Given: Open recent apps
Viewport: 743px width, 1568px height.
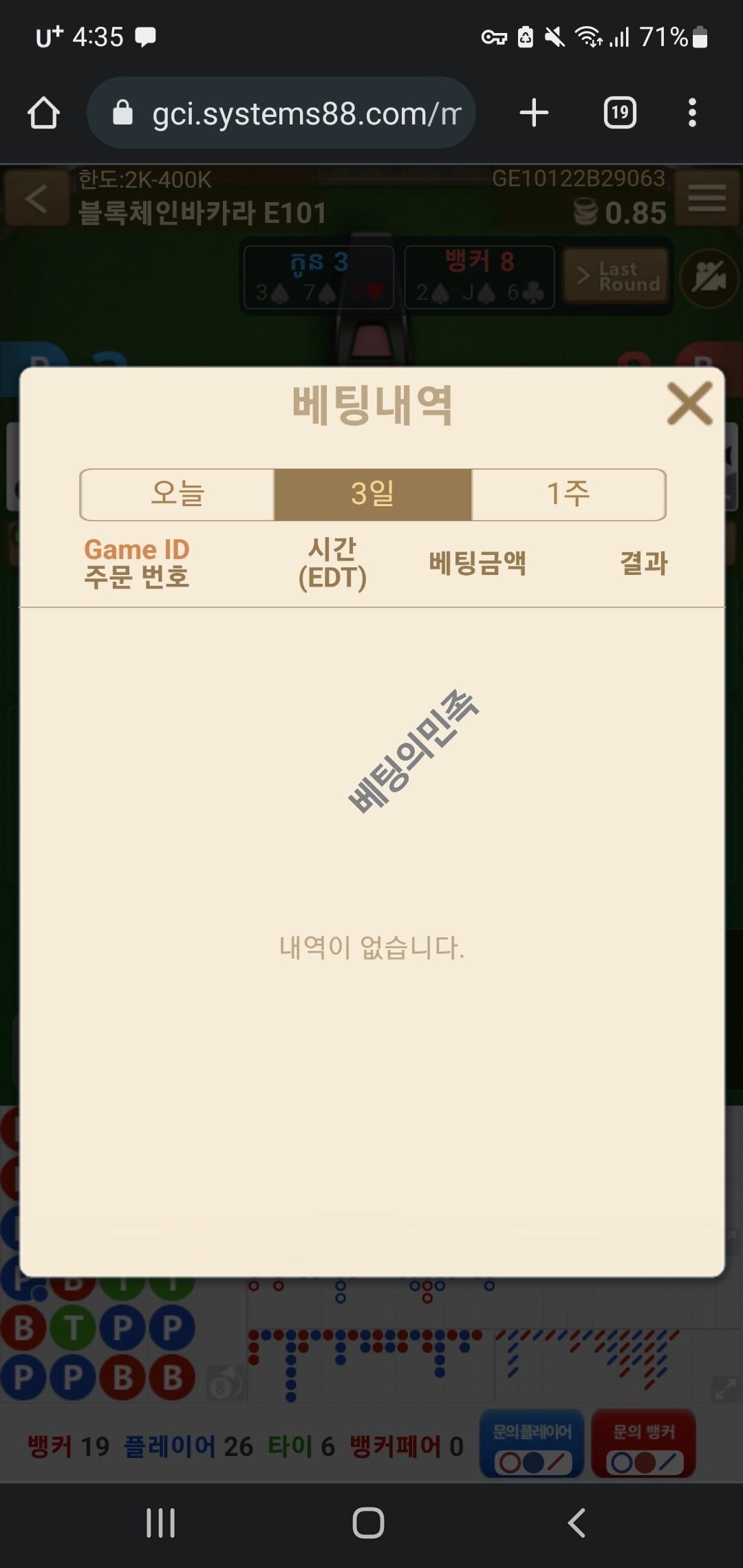Looking at the screenshot, I should pos(161,1523).
